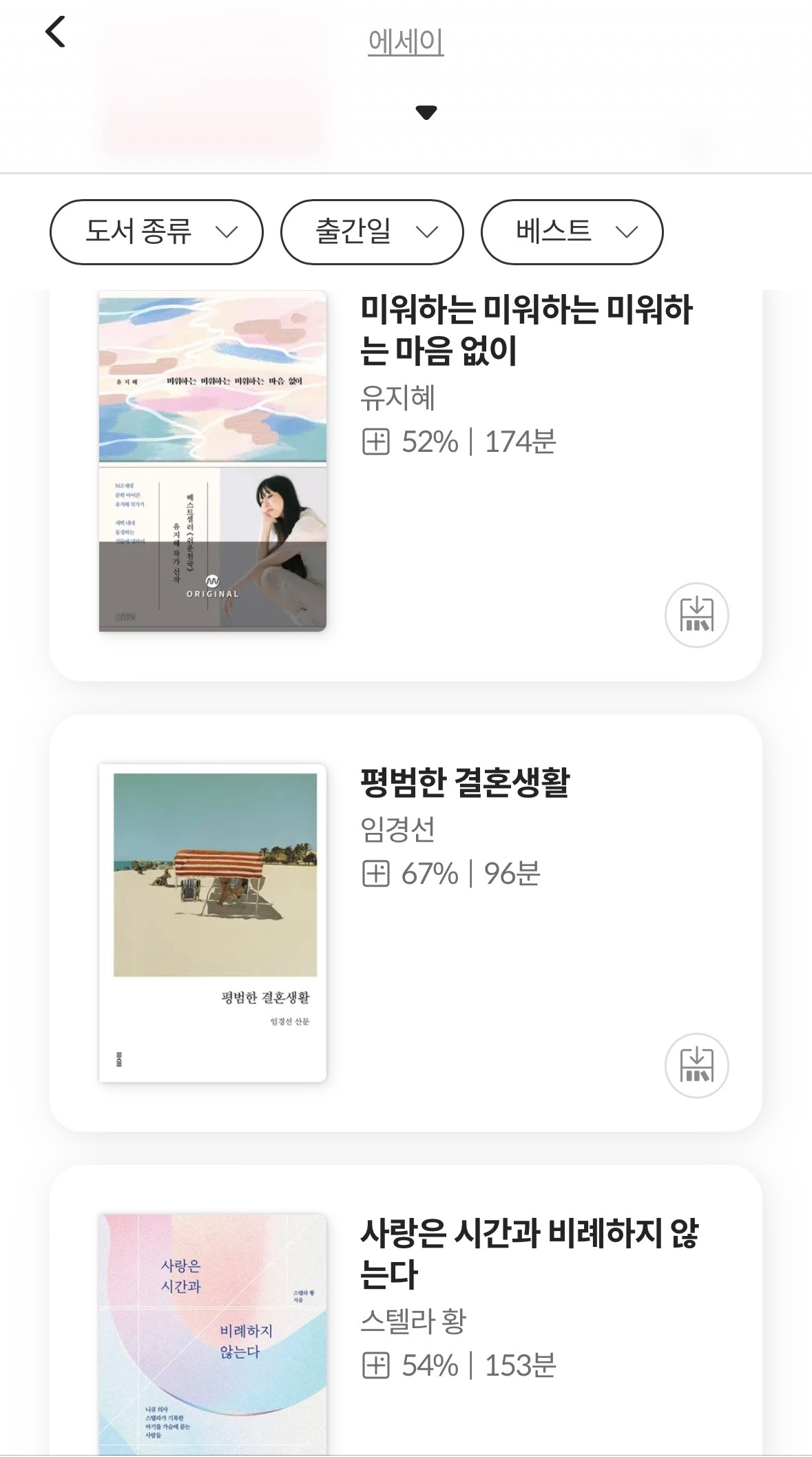
Task: Download 평범한 결혼생활 to library
Action: pos(696,1065)
